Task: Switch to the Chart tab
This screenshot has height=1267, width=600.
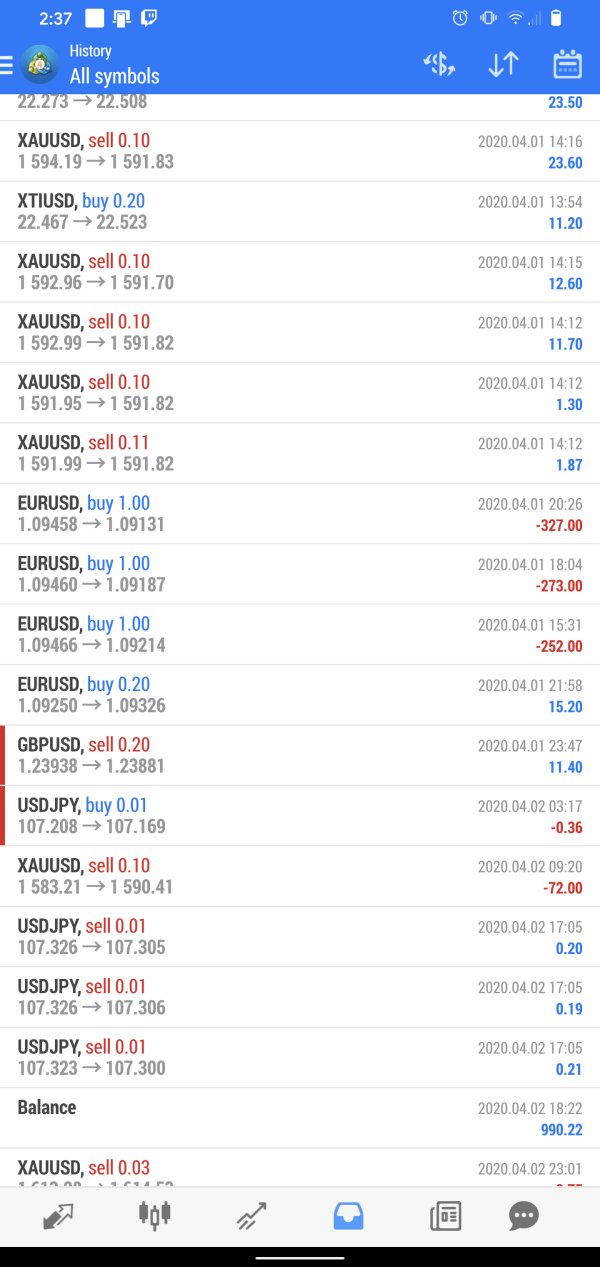Action: (x=154, y=1216)
